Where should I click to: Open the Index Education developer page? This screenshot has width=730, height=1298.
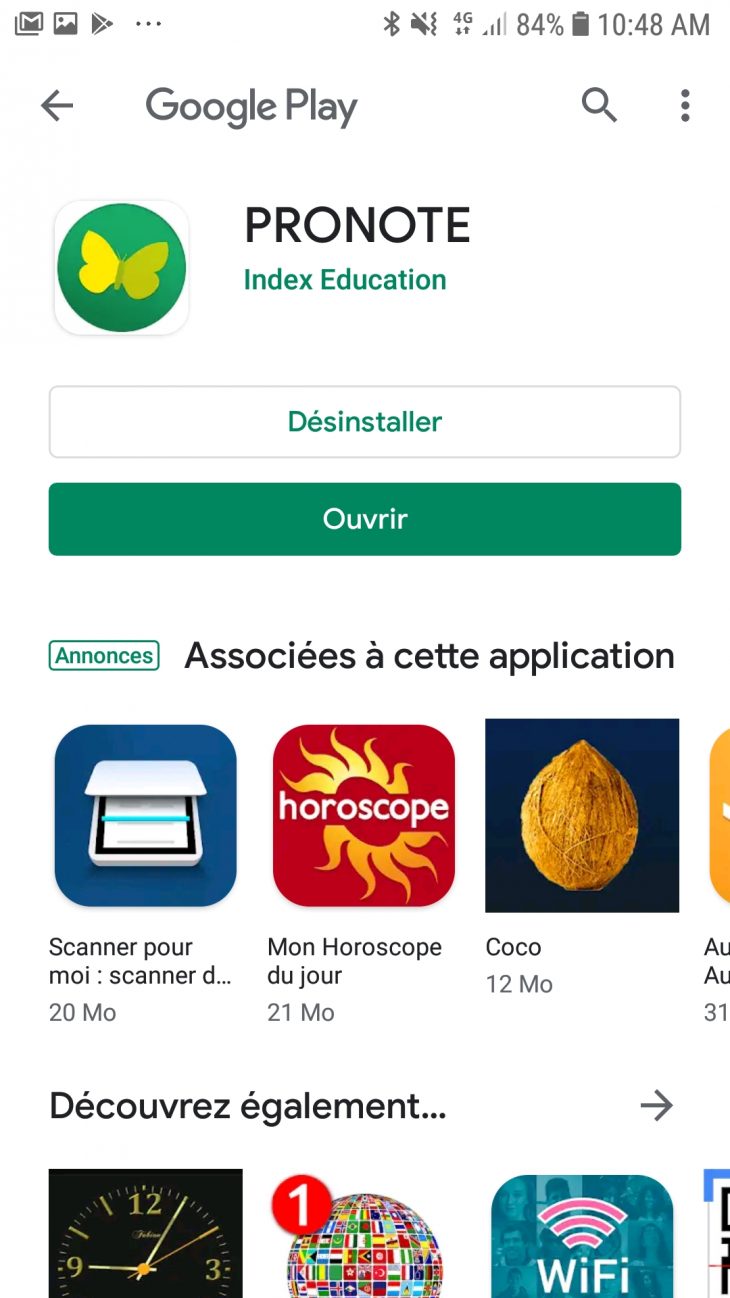[345, 280]
